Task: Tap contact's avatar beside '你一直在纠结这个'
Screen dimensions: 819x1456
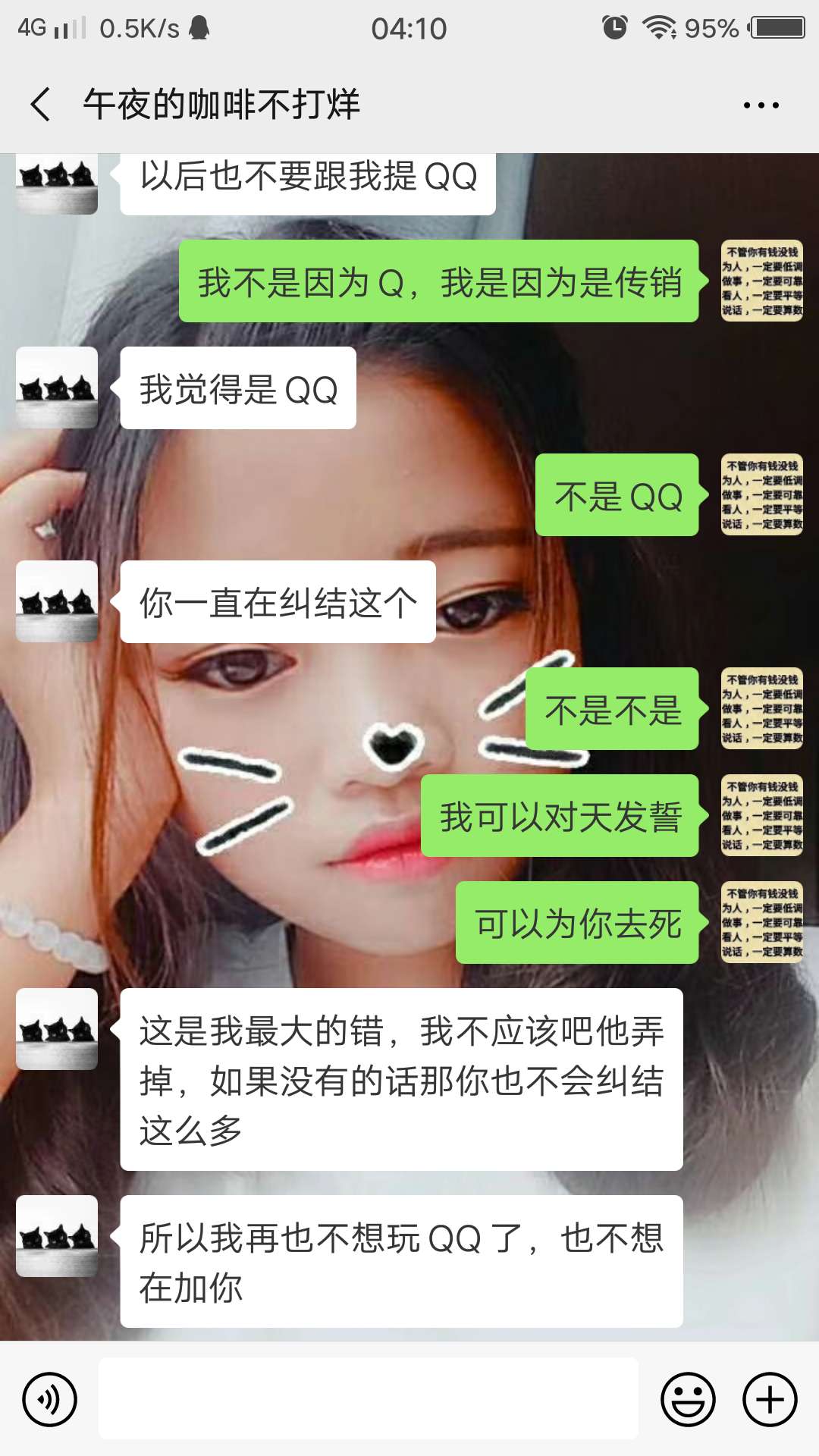Action: click(57, 601)
